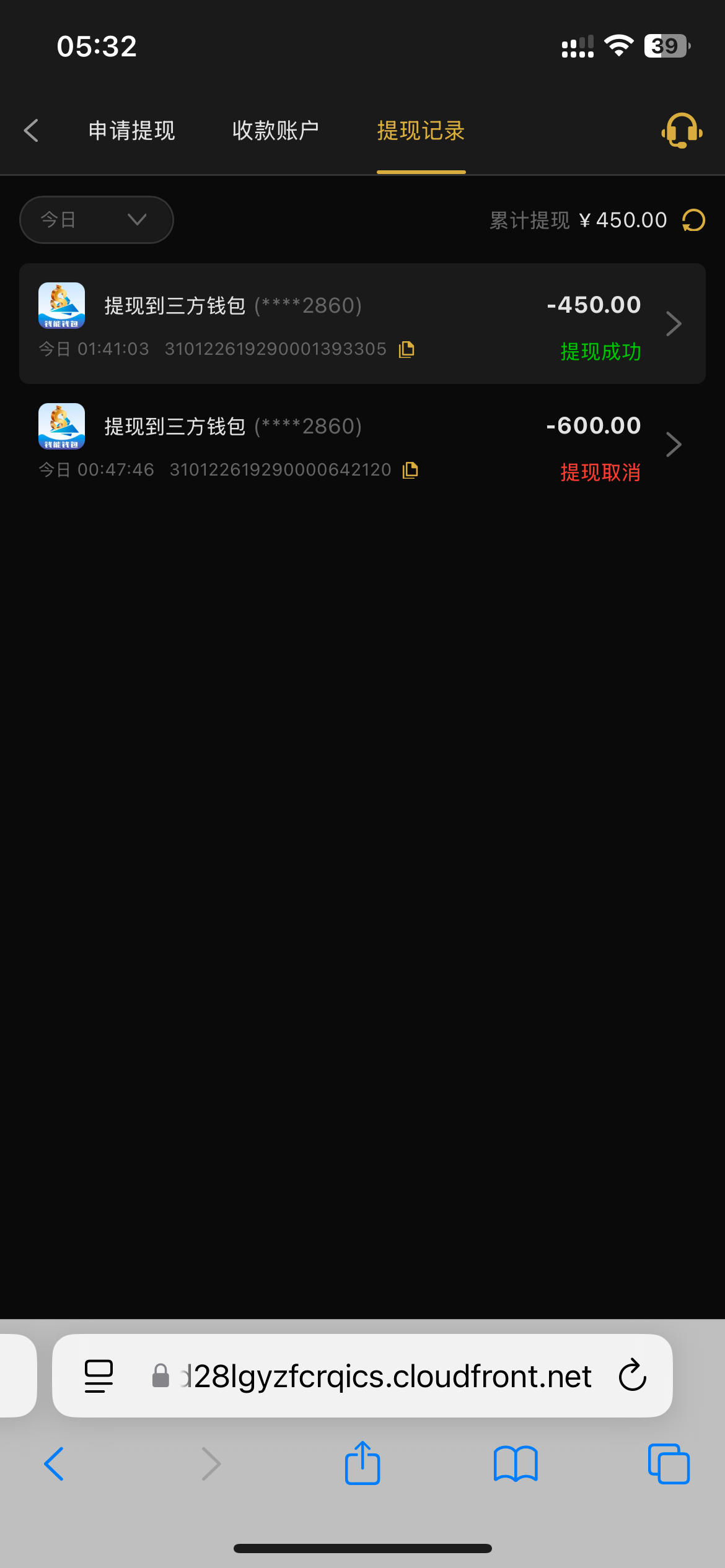This screenshot has height=1568, width=725.
Task: Contact customer service via headset icon
Action: coord(682,131)
